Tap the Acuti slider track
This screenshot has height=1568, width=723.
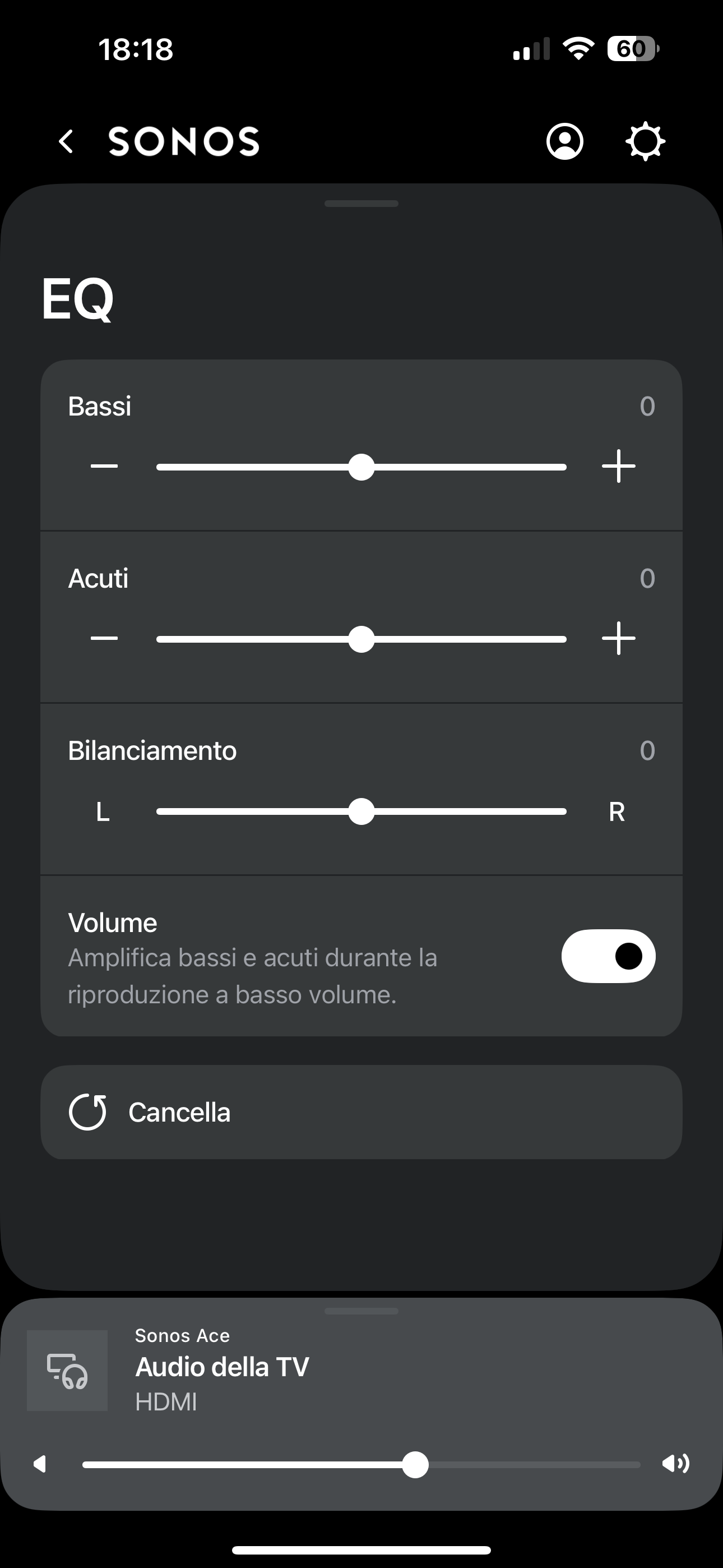(x=361, y=640)
